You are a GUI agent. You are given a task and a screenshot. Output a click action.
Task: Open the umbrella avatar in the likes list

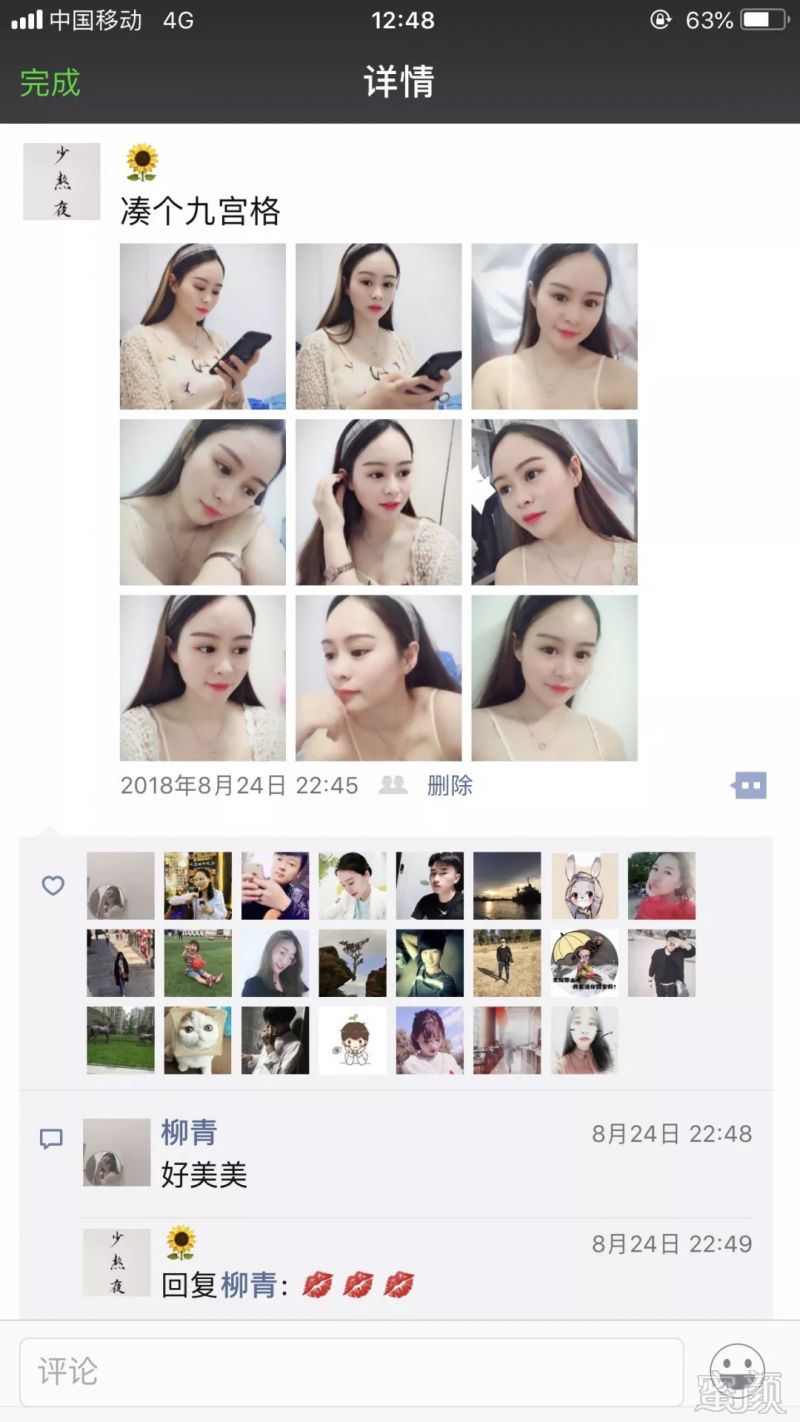coord(584,963)
